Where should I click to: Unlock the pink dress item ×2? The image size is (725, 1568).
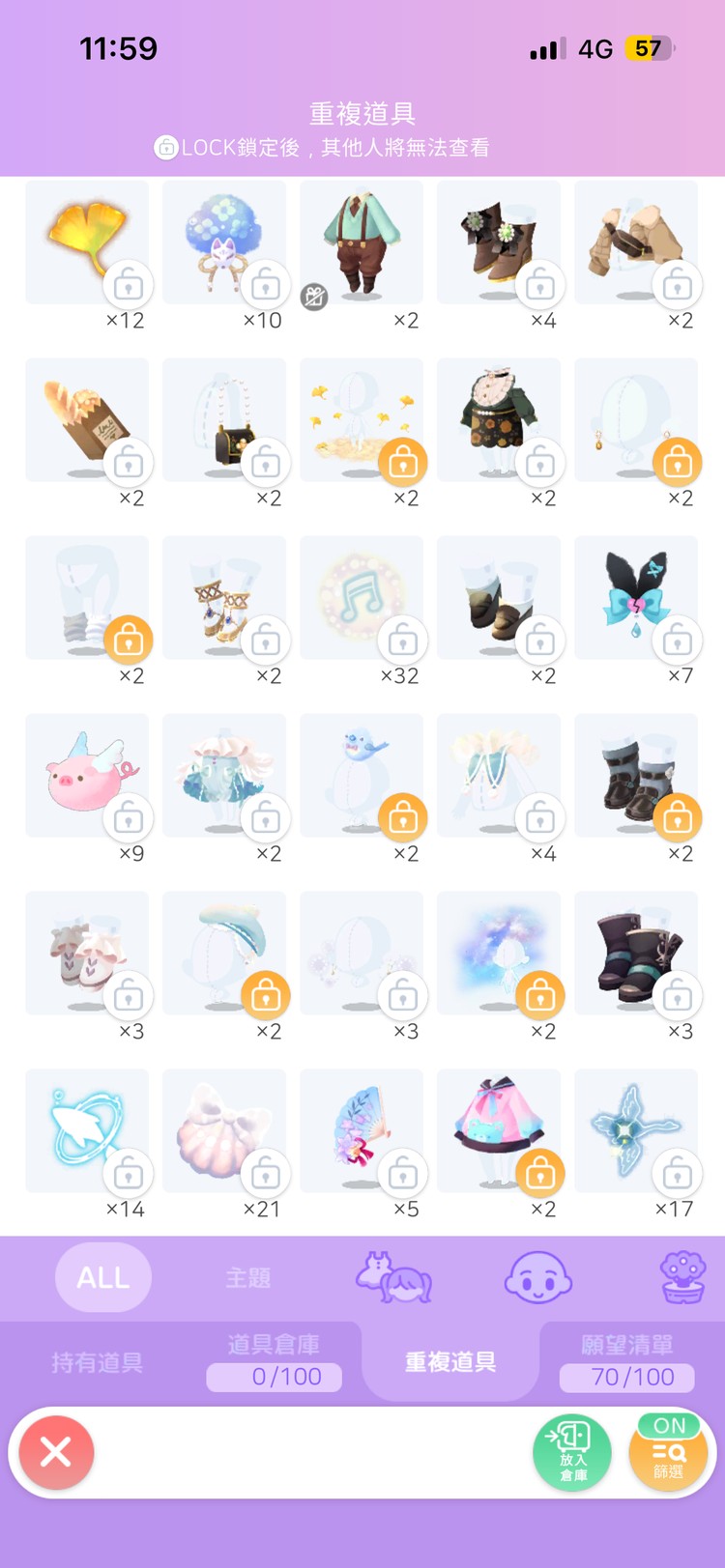point(539,1174)
